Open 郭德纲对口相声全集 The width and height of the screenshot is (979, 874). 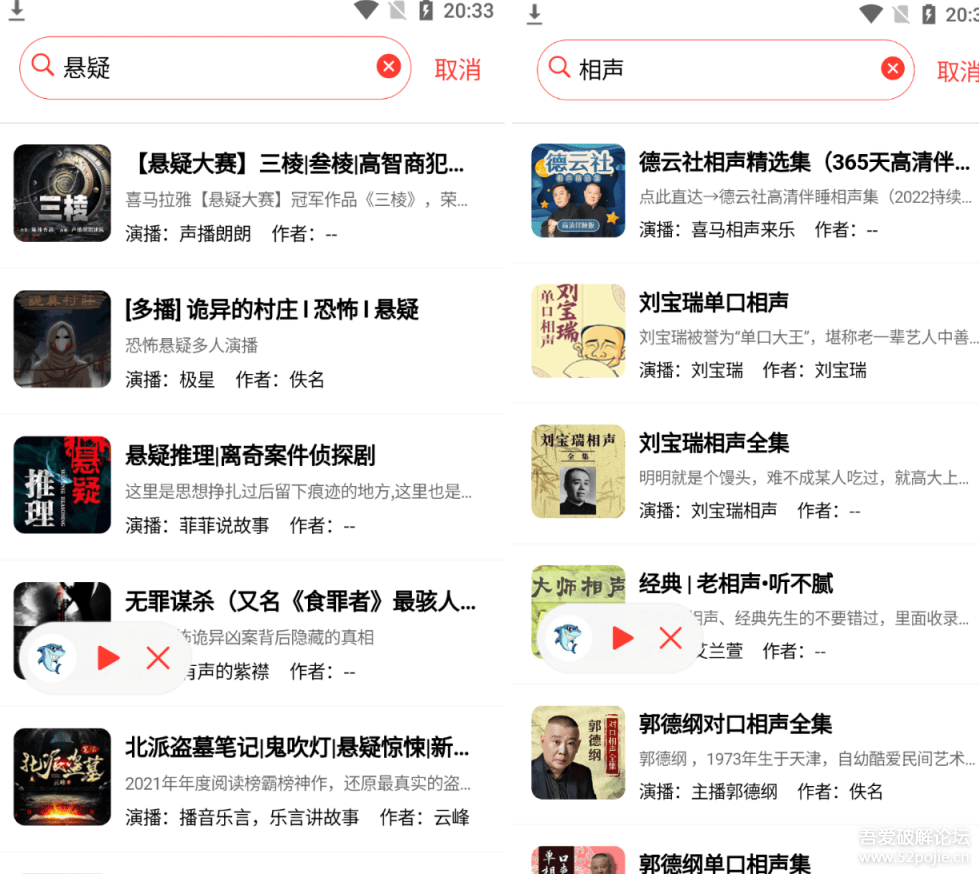(x=735, y=723)
